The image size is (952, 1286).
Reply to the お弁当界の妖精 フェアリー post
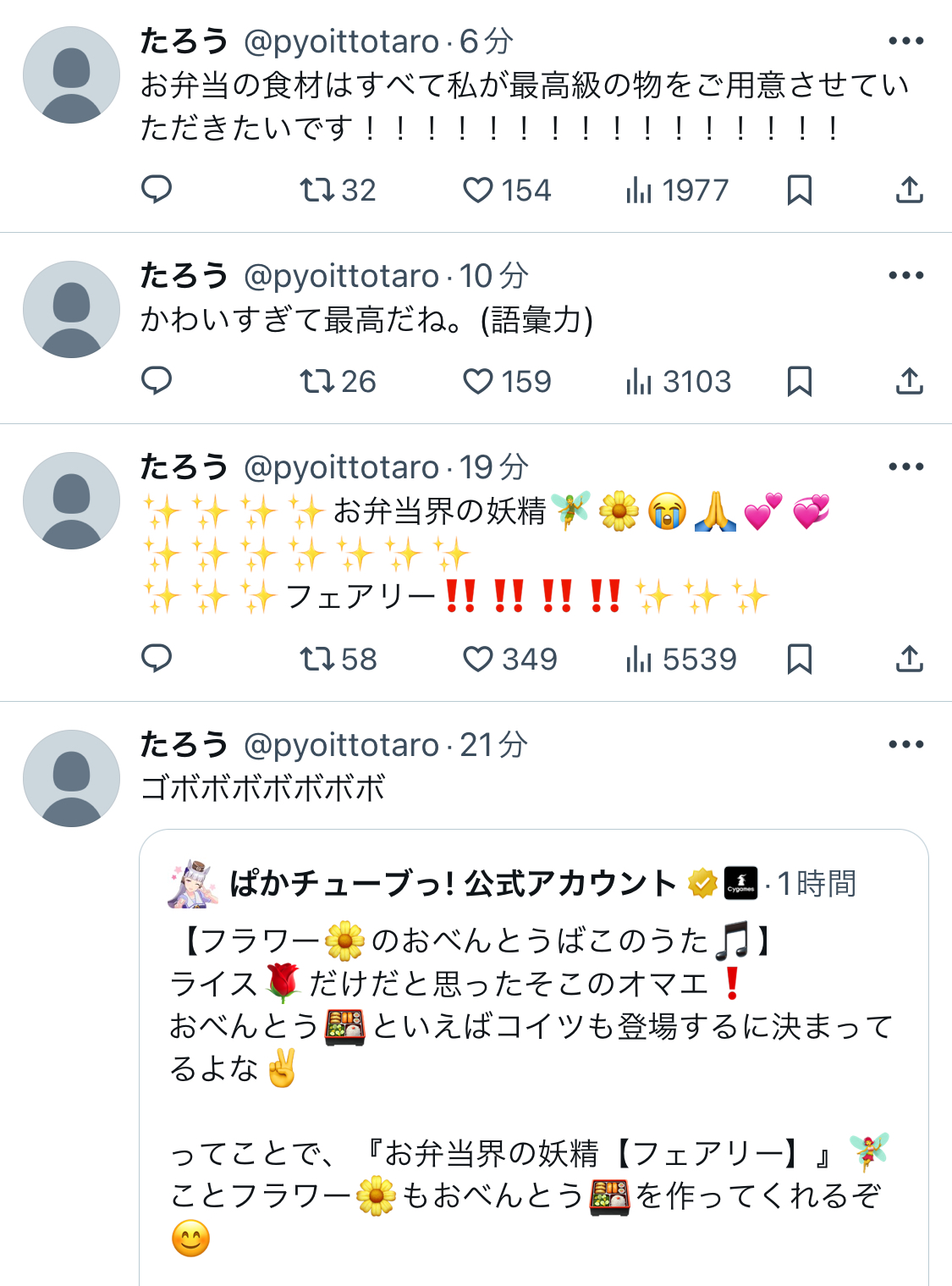pos(157,659)
